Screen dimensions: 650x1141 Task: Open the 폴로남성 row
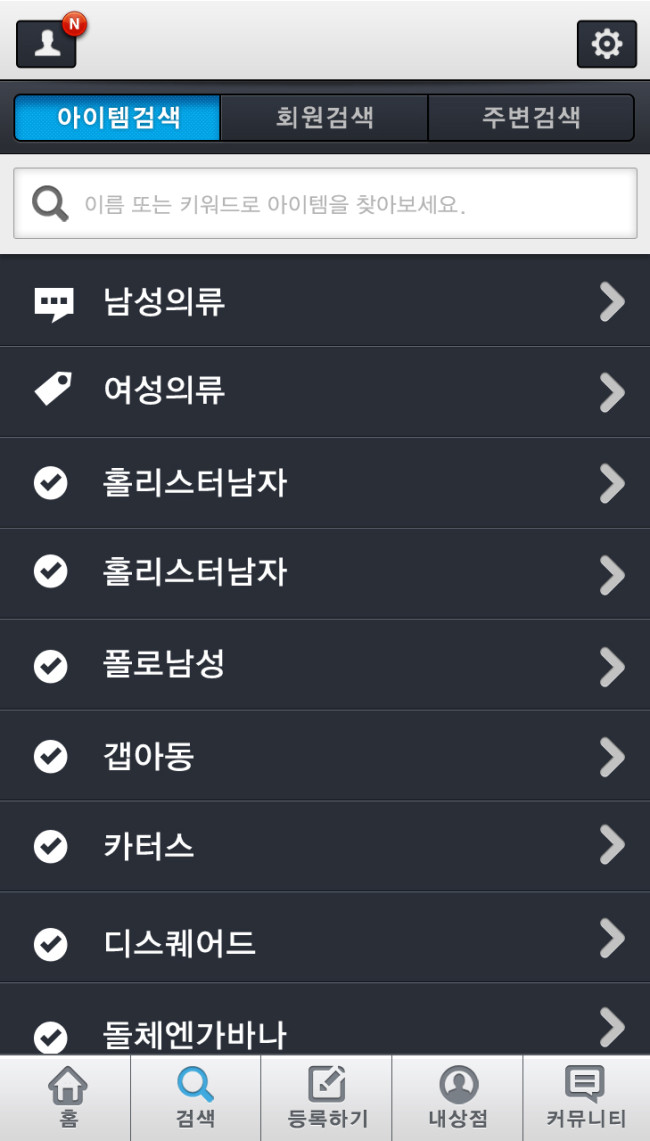point(325,665)
